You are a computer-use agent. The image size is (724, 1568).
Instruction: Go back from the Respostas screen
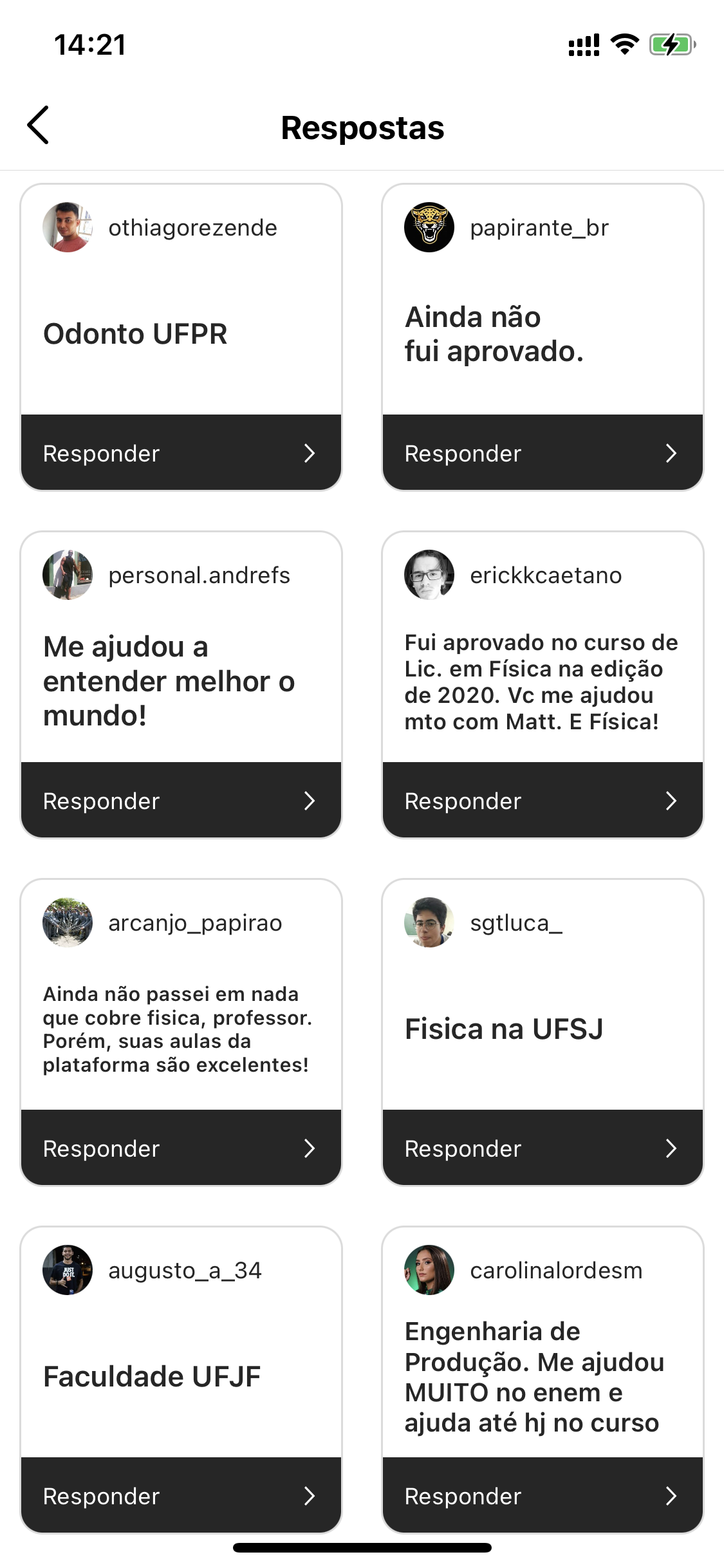pyautogui.click(x=39, y=126)
